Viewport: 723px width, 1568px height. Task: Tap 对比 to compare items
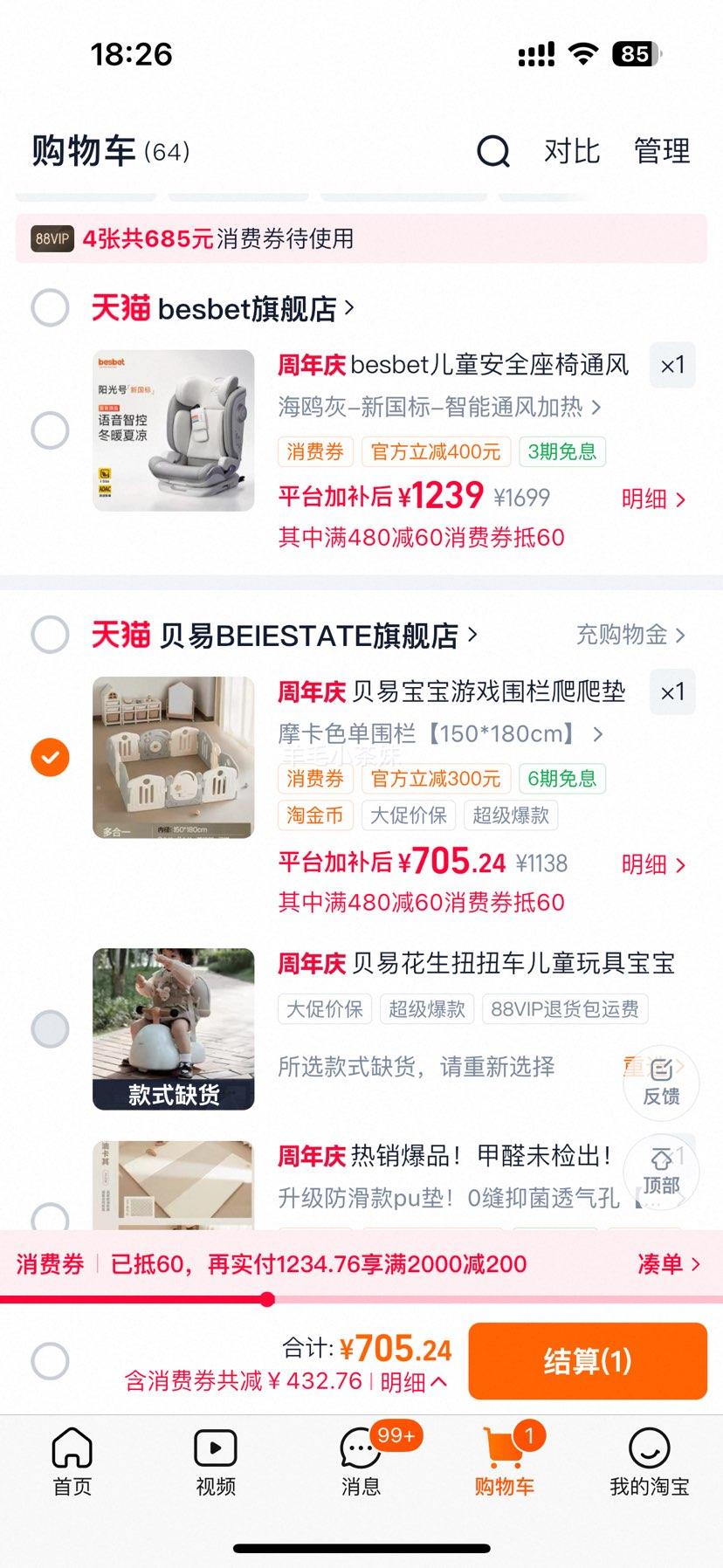pos(572,151)
